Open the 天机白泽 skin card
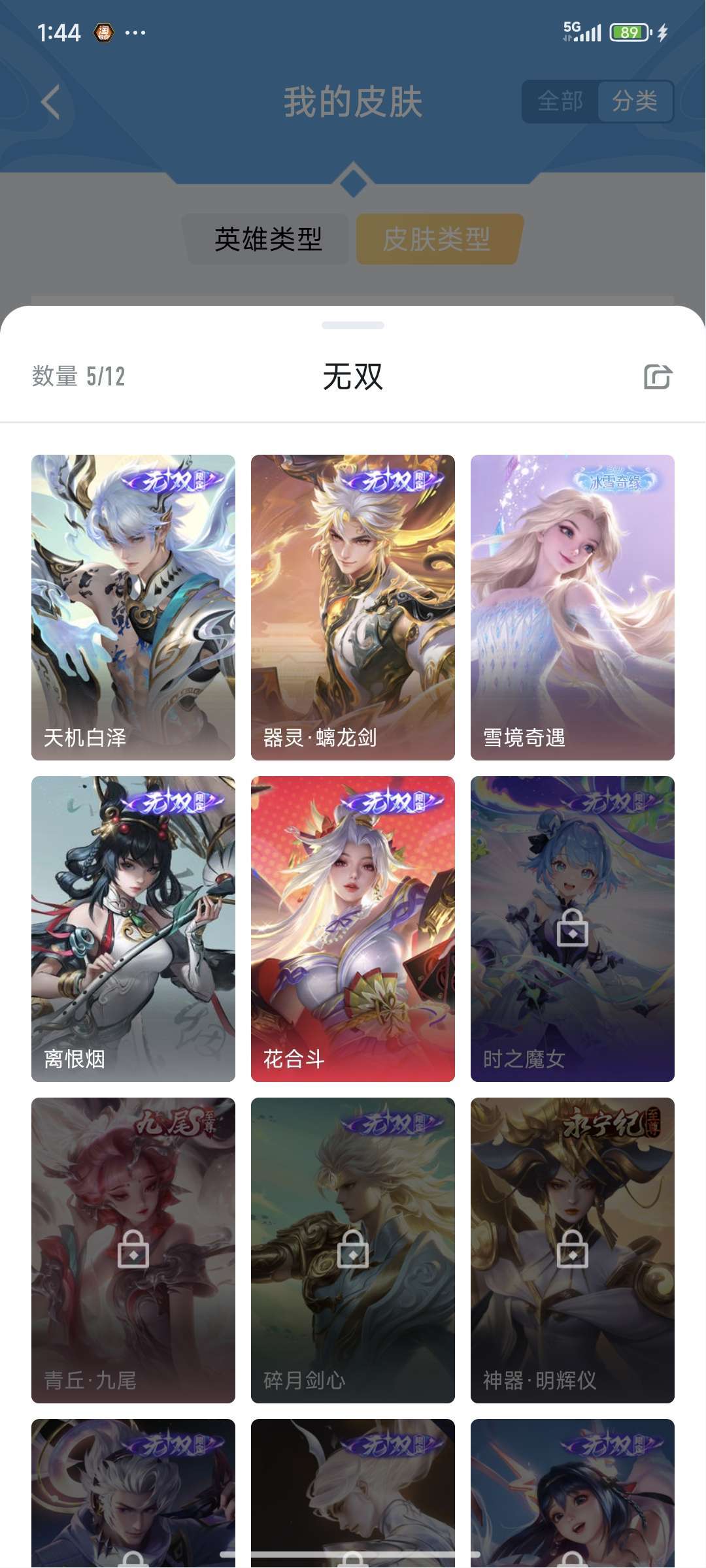Image resolution: width=706 pixels, height=1568 pixels. point(133,608)
